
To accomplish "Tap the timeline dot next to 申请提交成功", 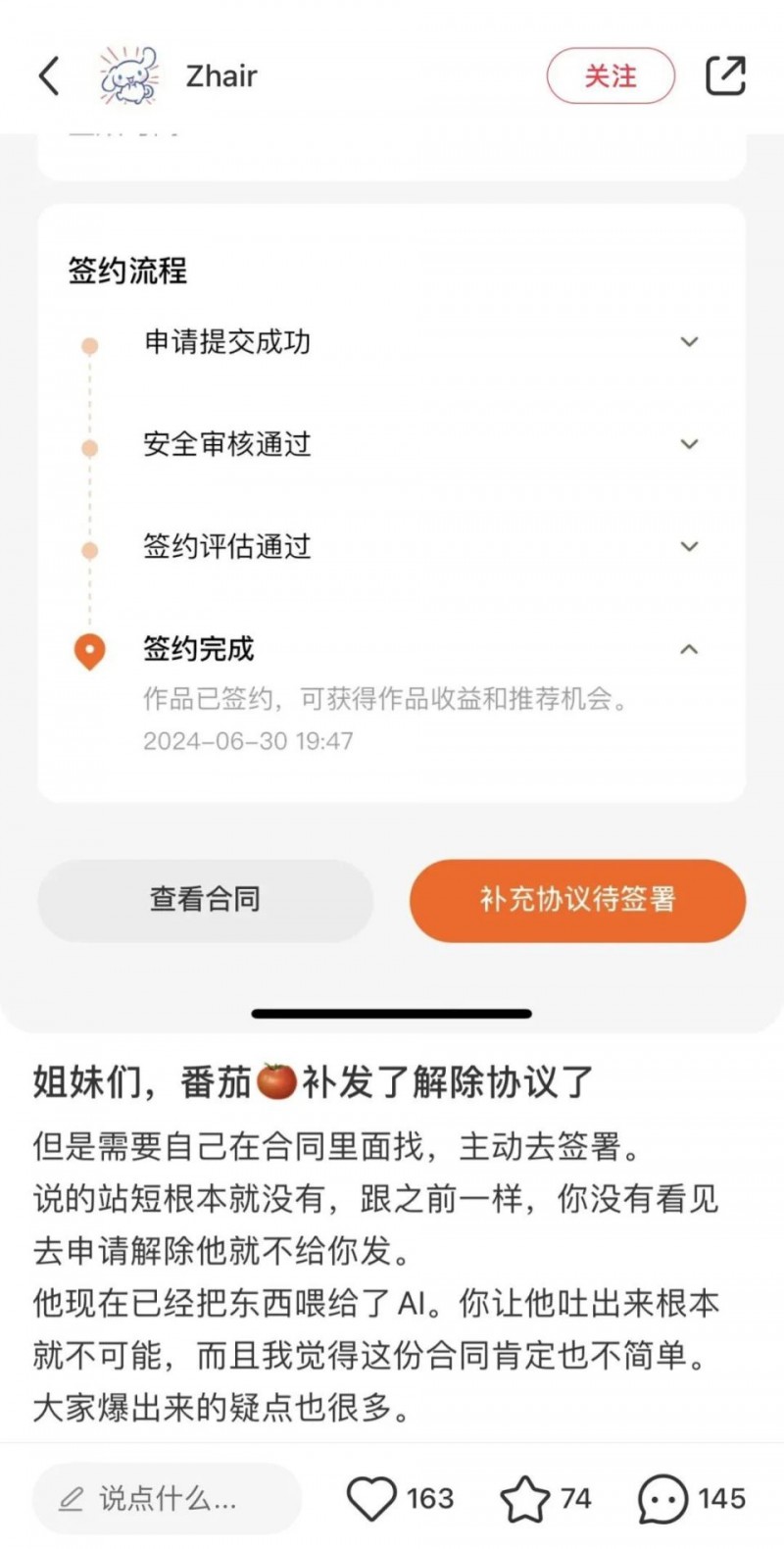I will click(90, 345).
